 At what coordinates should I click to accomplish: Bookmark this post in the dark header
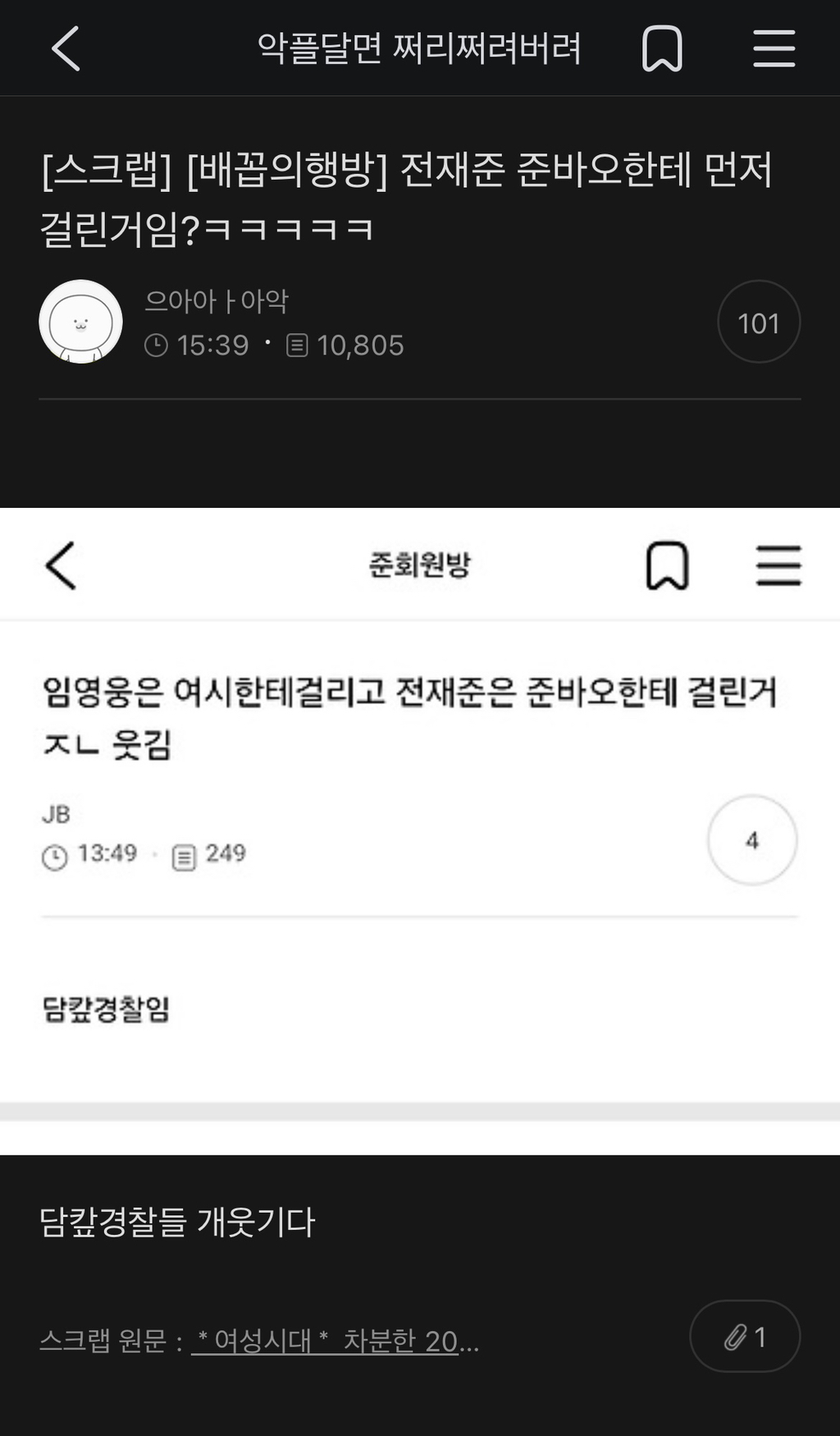coord(661,48)
